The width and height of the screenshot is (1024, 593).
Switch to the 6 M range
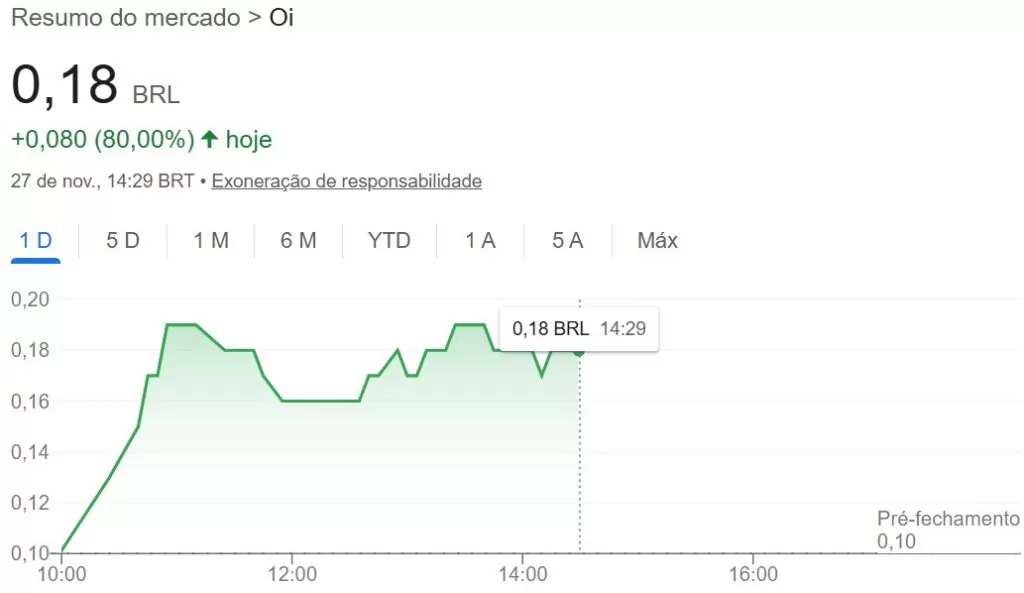pos(298,241)
